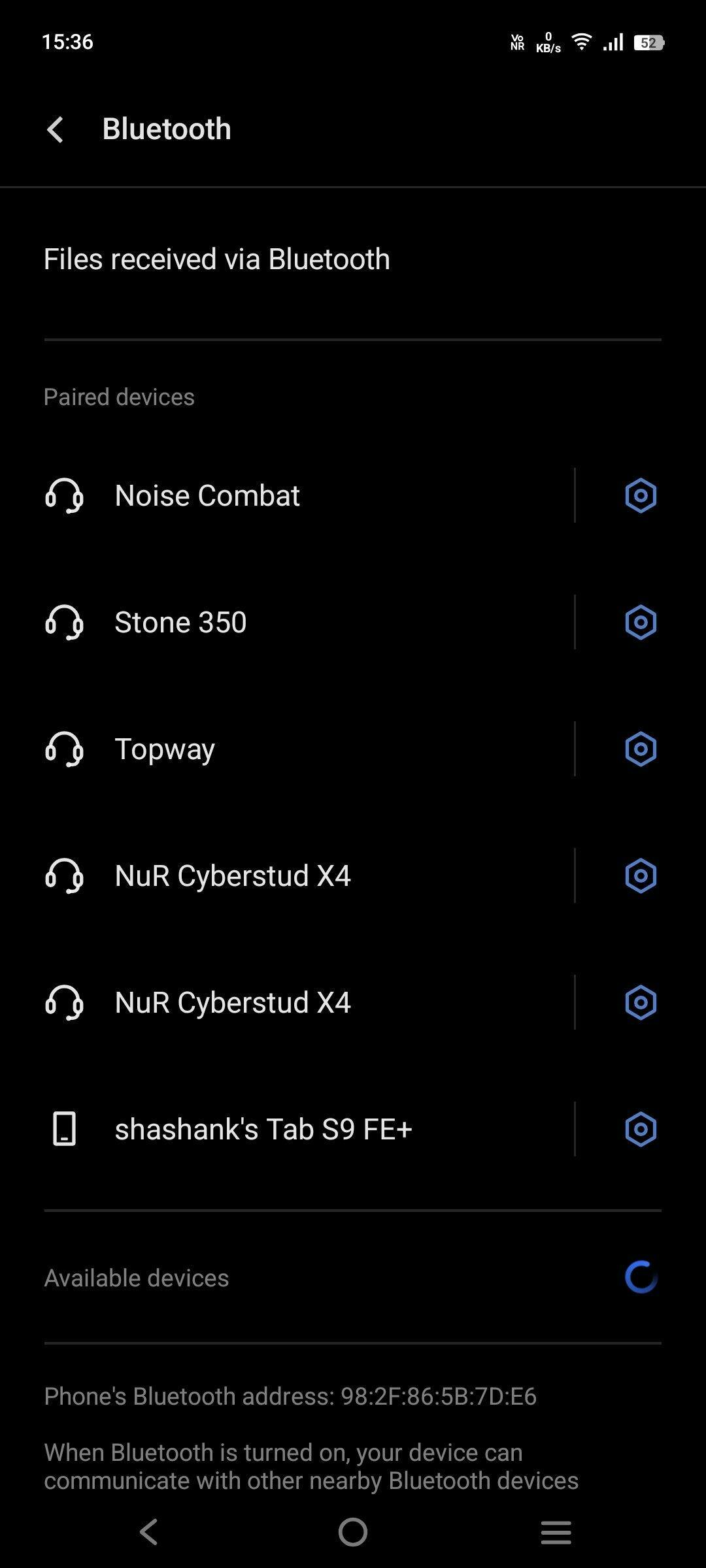Select the Stone 350 paired device

coord(180,623)
